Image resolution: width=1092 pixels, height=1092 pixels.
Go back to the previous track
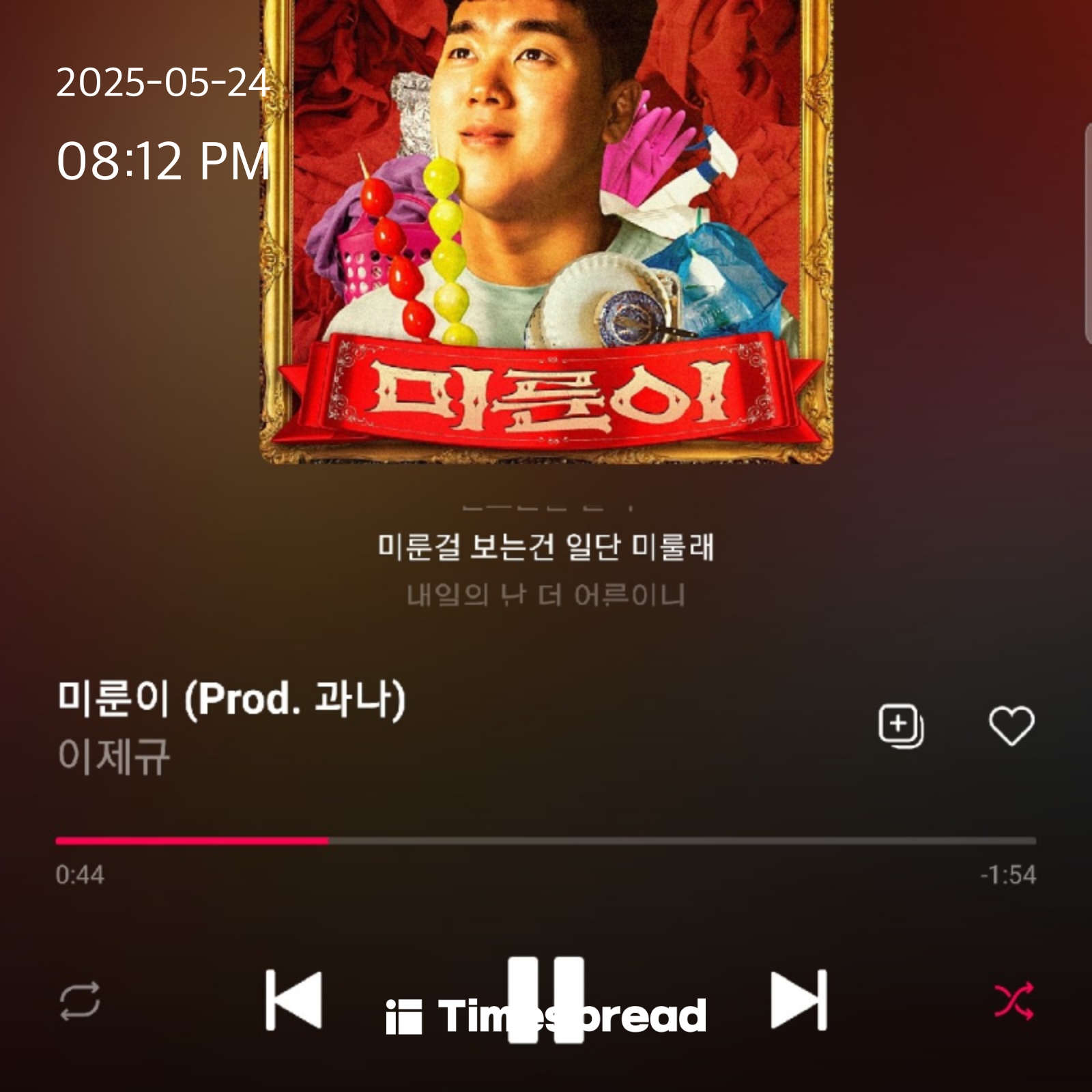point(293,1000)
